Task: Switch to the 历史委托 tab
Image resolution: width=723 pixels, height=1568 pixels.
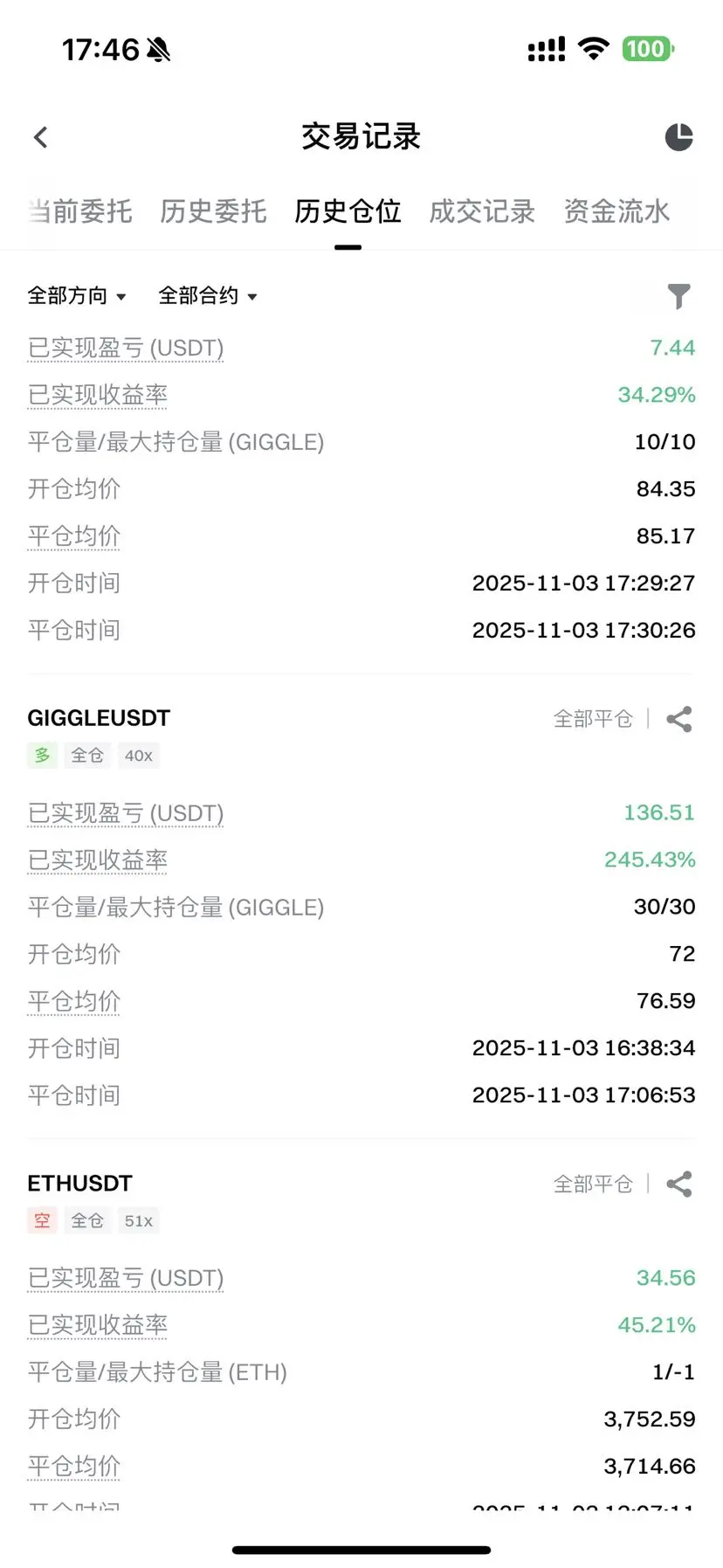Action: click(x=213, y=211)
